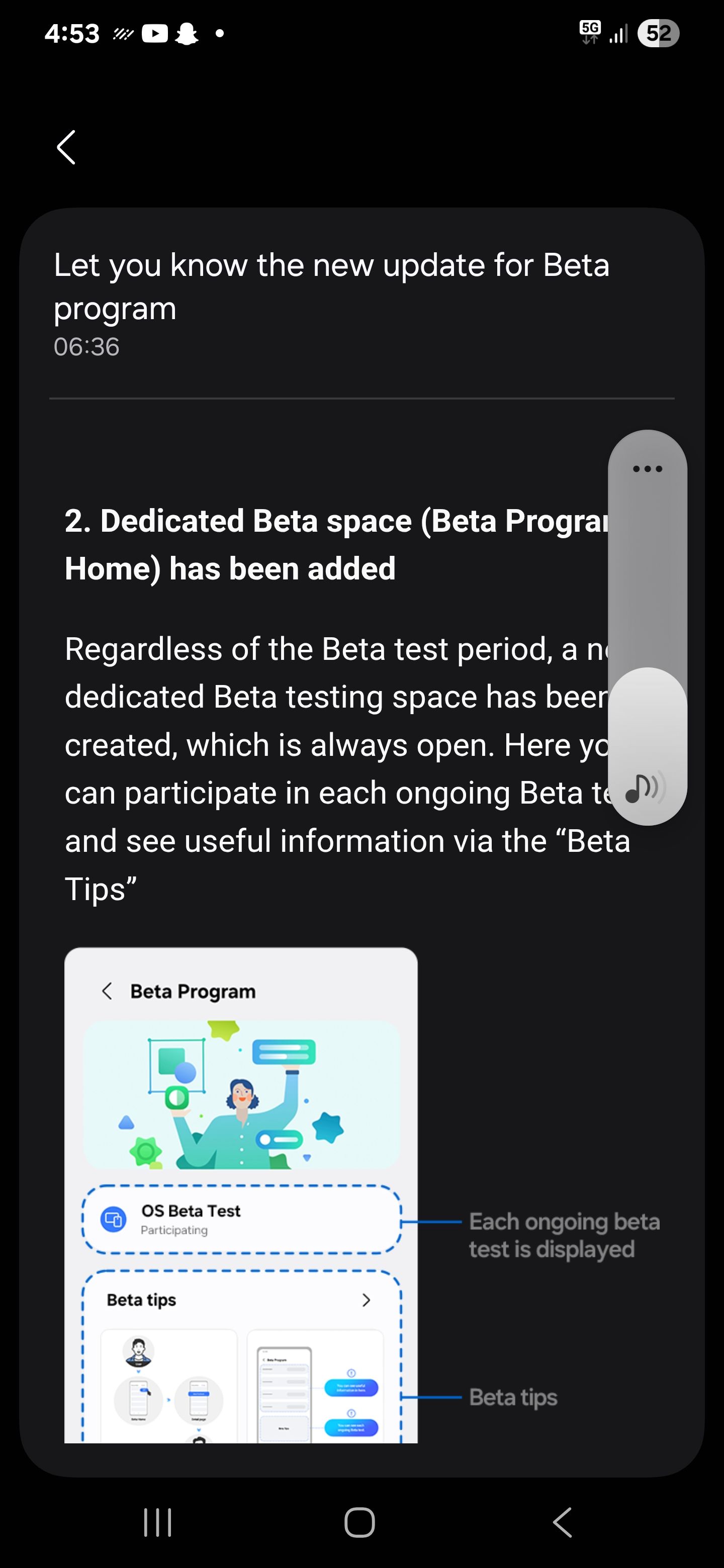
Task: Go back using the top-left arrow
Action: point(66,147)
